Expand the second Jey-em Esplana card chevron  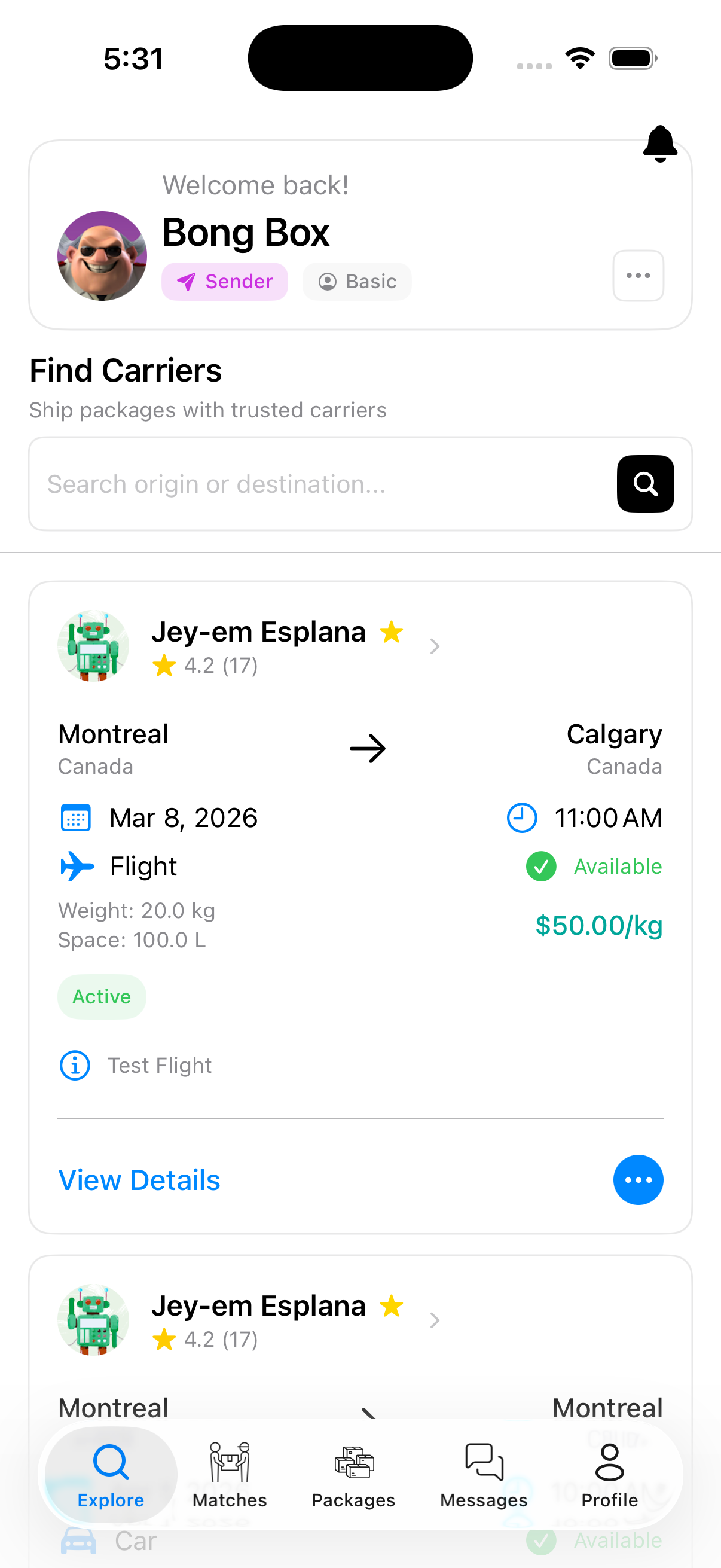pyautogui.click(x=435, y=1320)
